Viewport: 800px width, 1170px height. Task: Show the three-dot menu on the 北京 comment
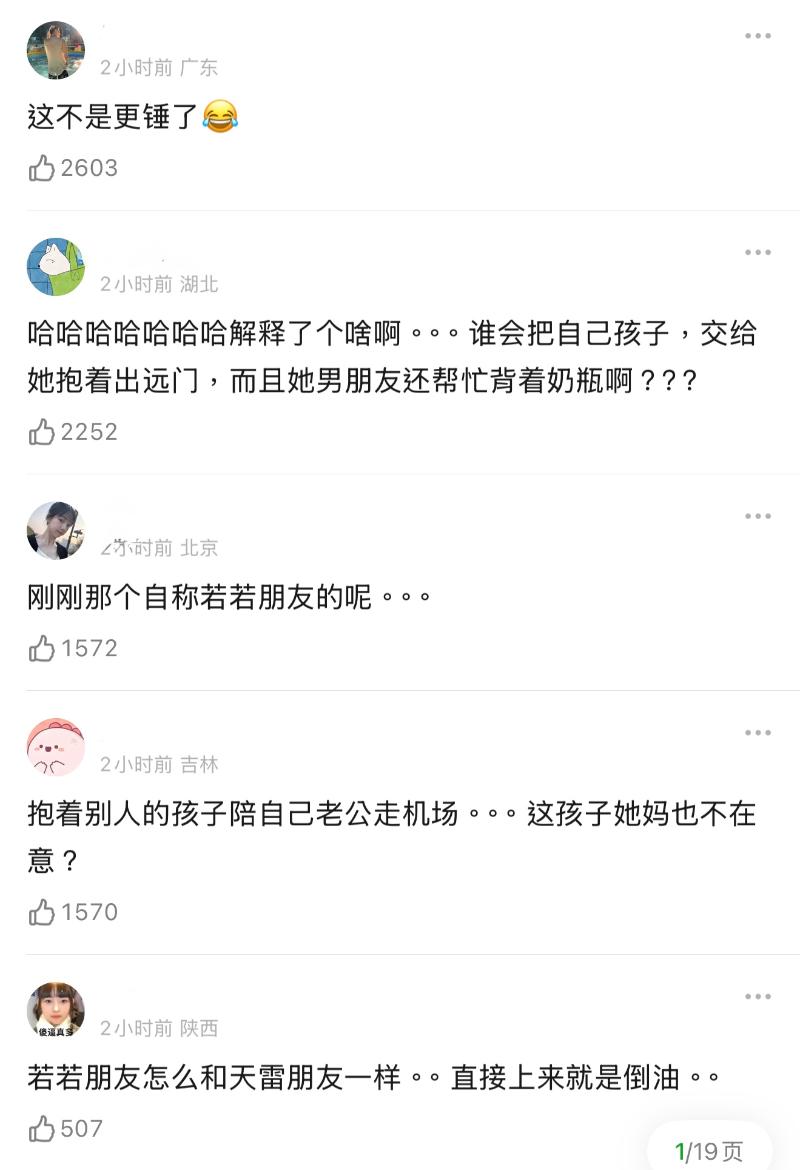(757, 517)
